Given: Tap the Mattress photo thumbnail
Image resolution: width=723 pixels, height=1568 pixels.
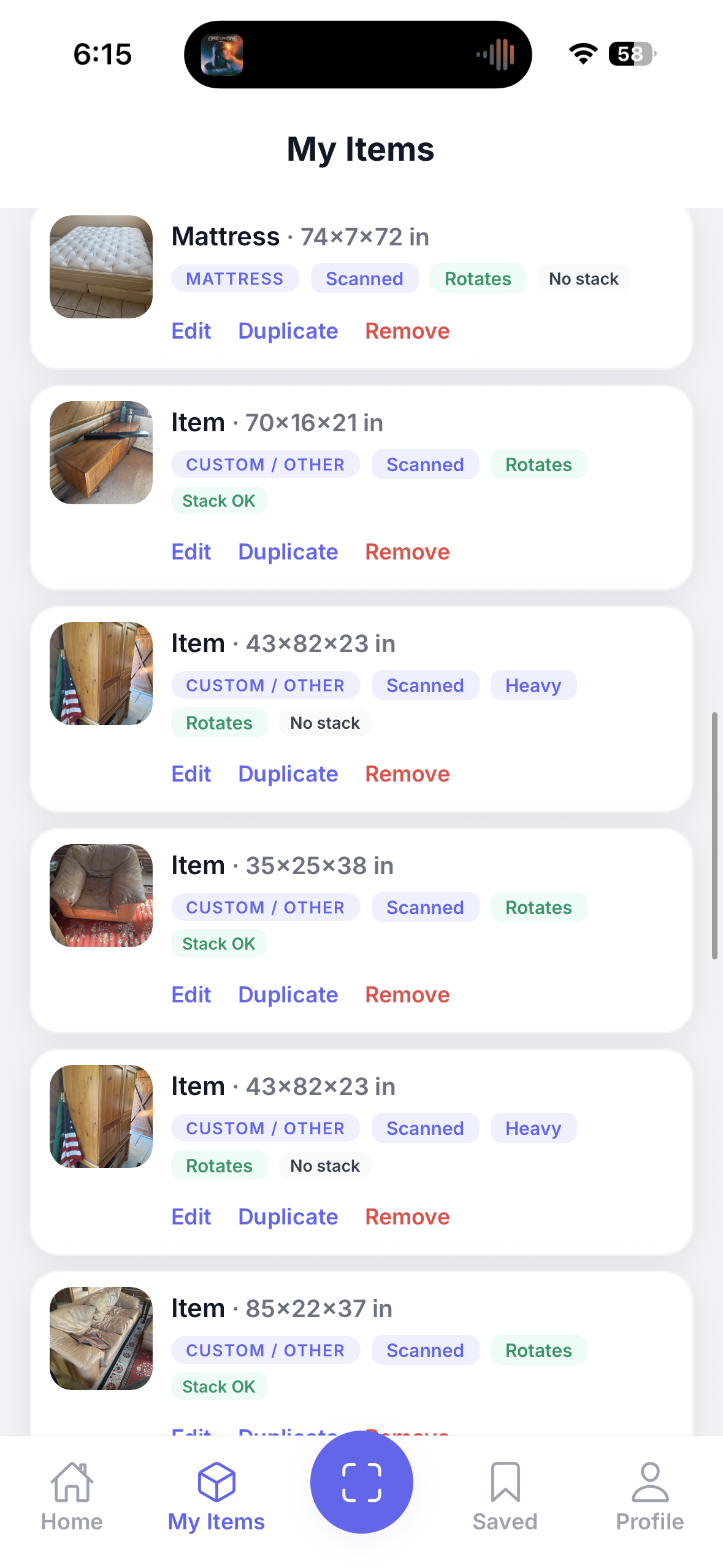Looking at the screenshot, I should pyautogui.click(x=101, y=267).
